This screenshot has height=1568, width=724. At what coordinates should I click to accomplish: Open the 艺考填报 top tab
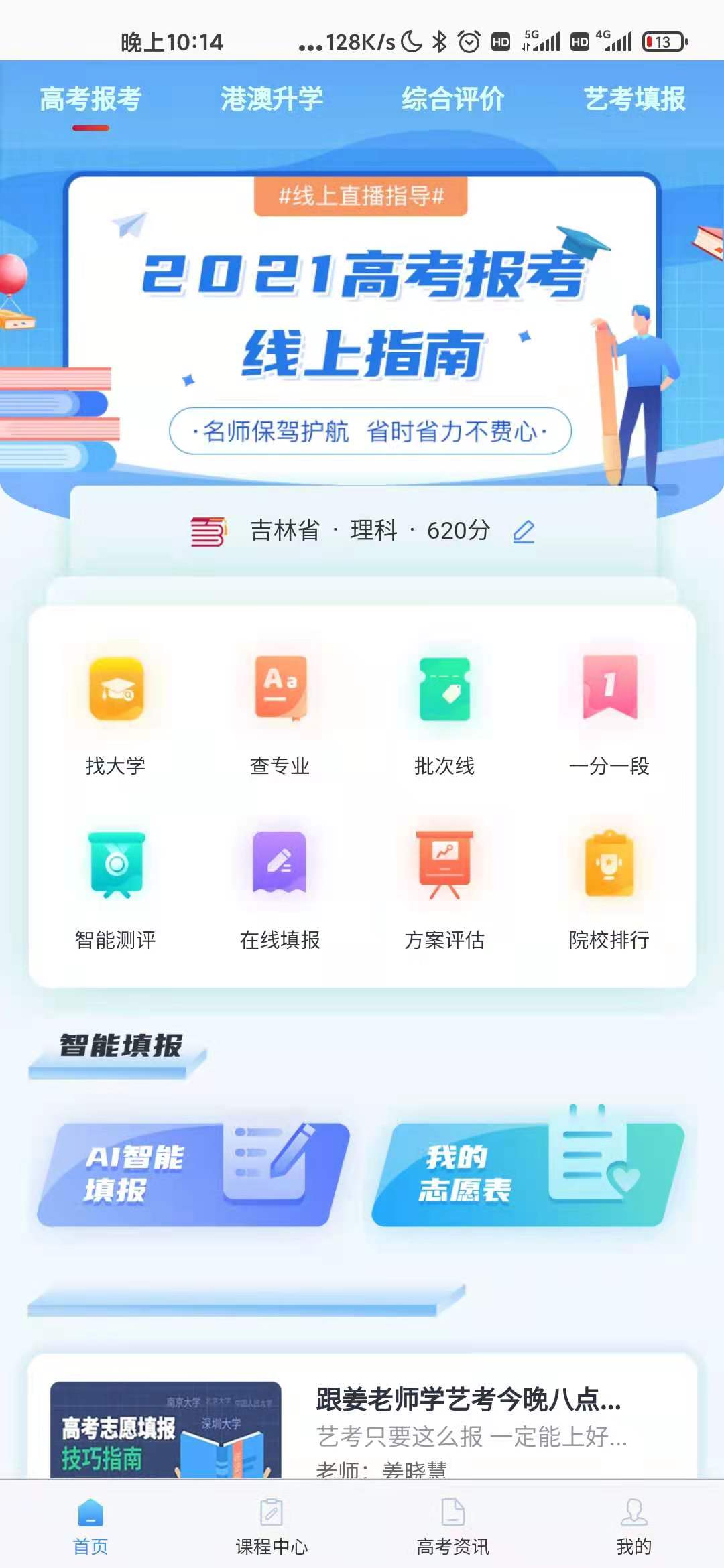point(634,99)
